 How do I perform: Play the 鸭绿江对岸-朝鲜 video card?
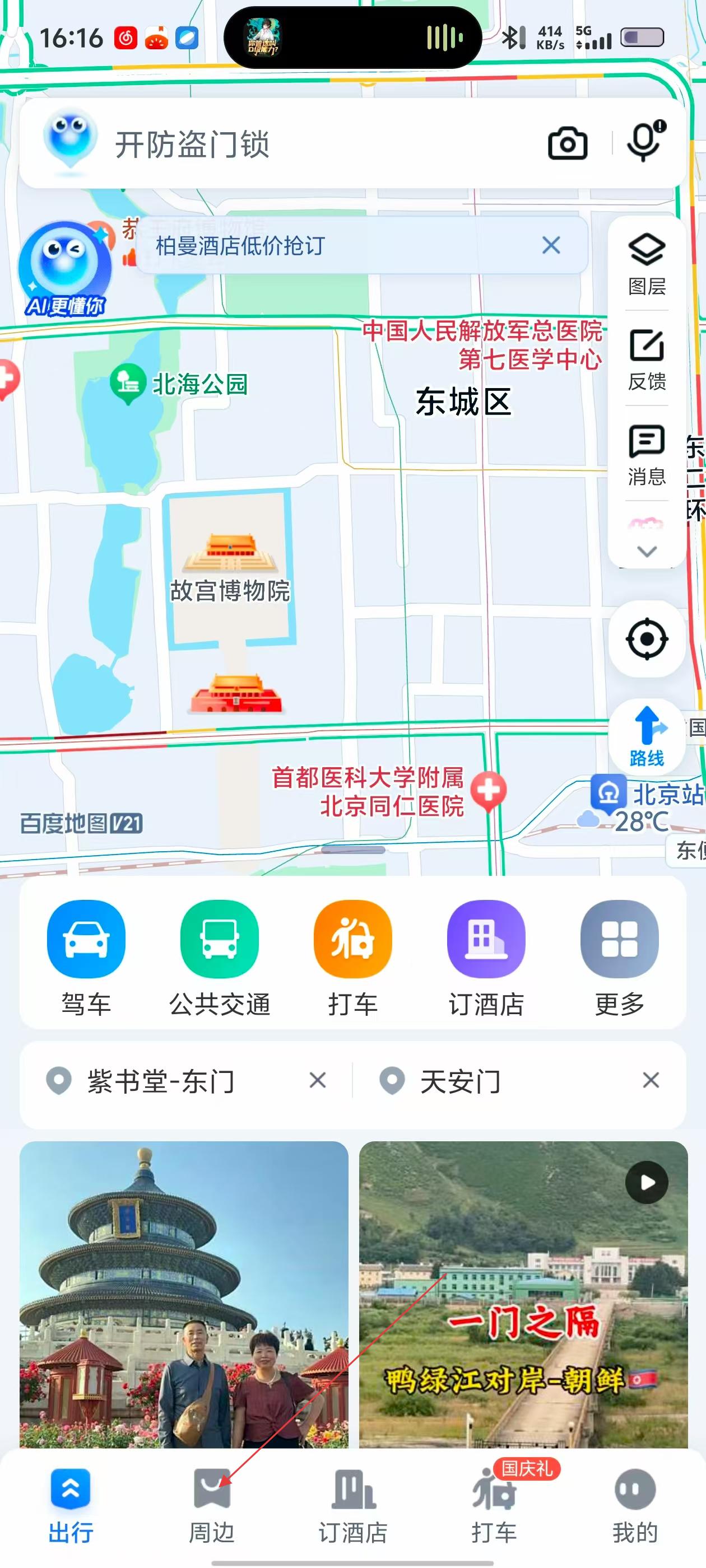pos(523,1294)
